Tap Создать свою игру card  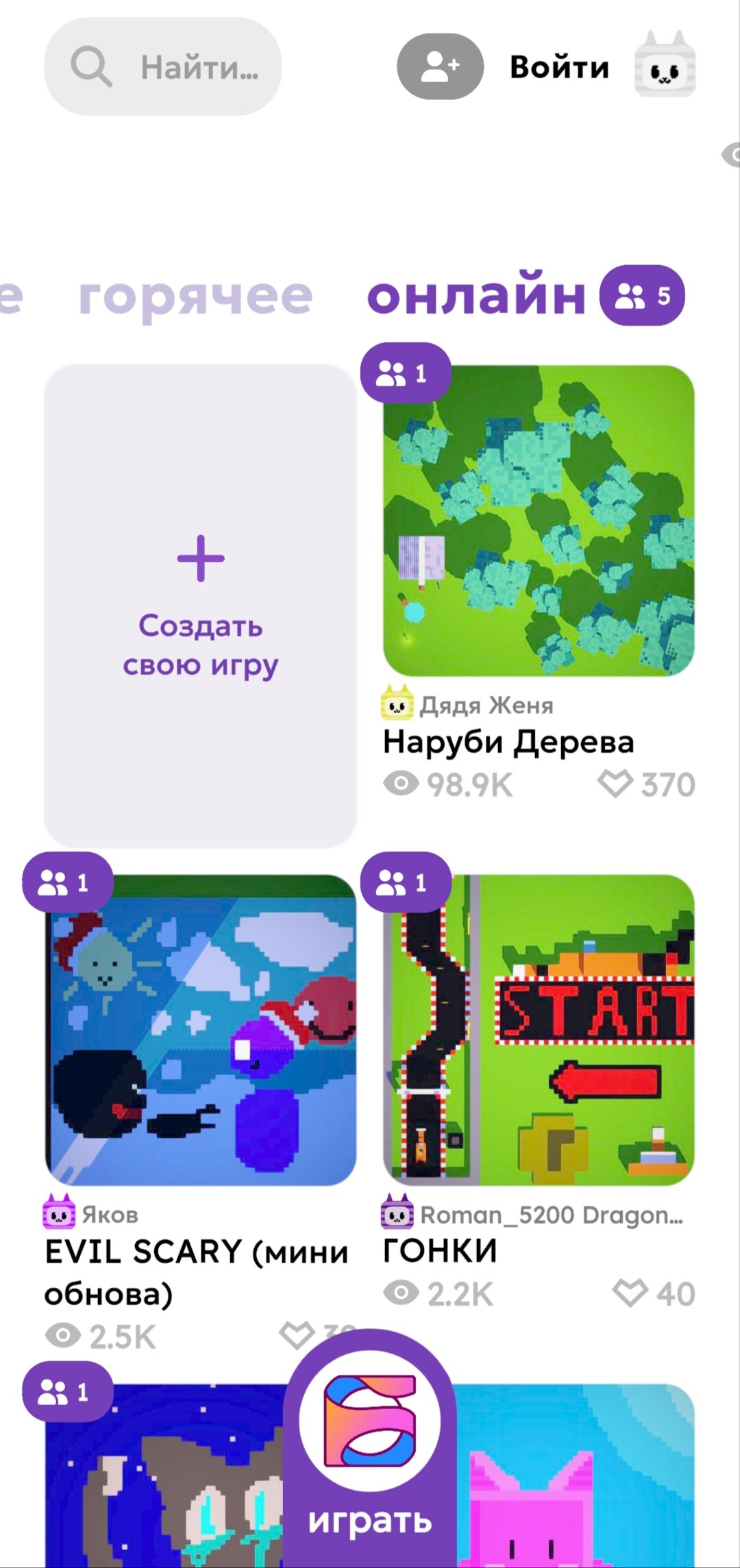pyautogui.click(x=200, y=606)
